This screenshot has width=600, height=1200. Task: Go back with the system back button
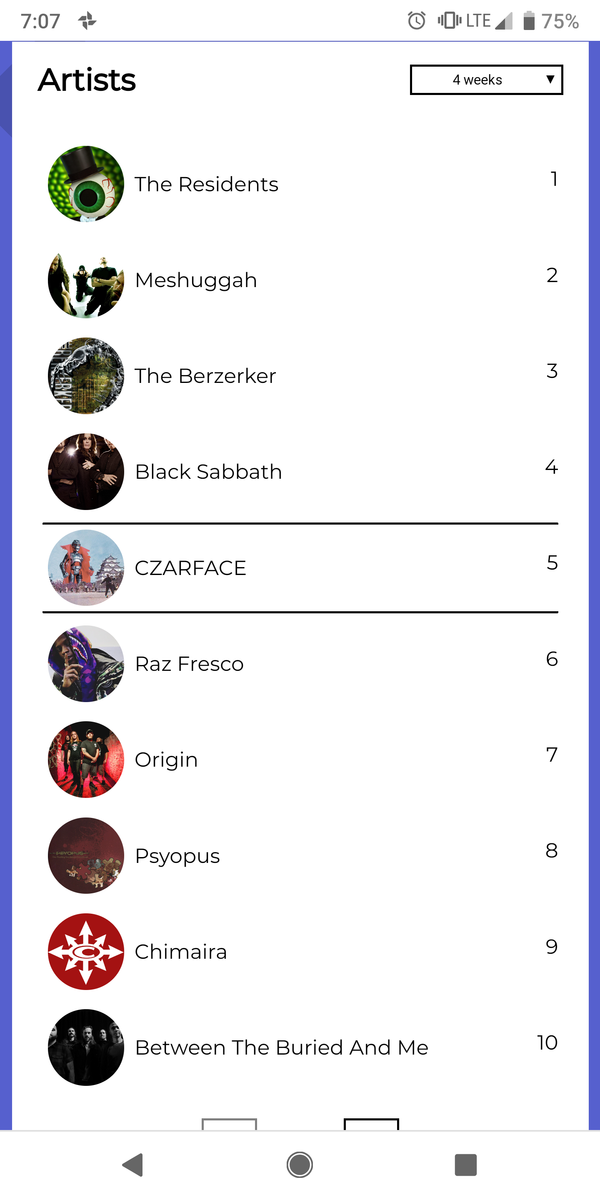132,1164
